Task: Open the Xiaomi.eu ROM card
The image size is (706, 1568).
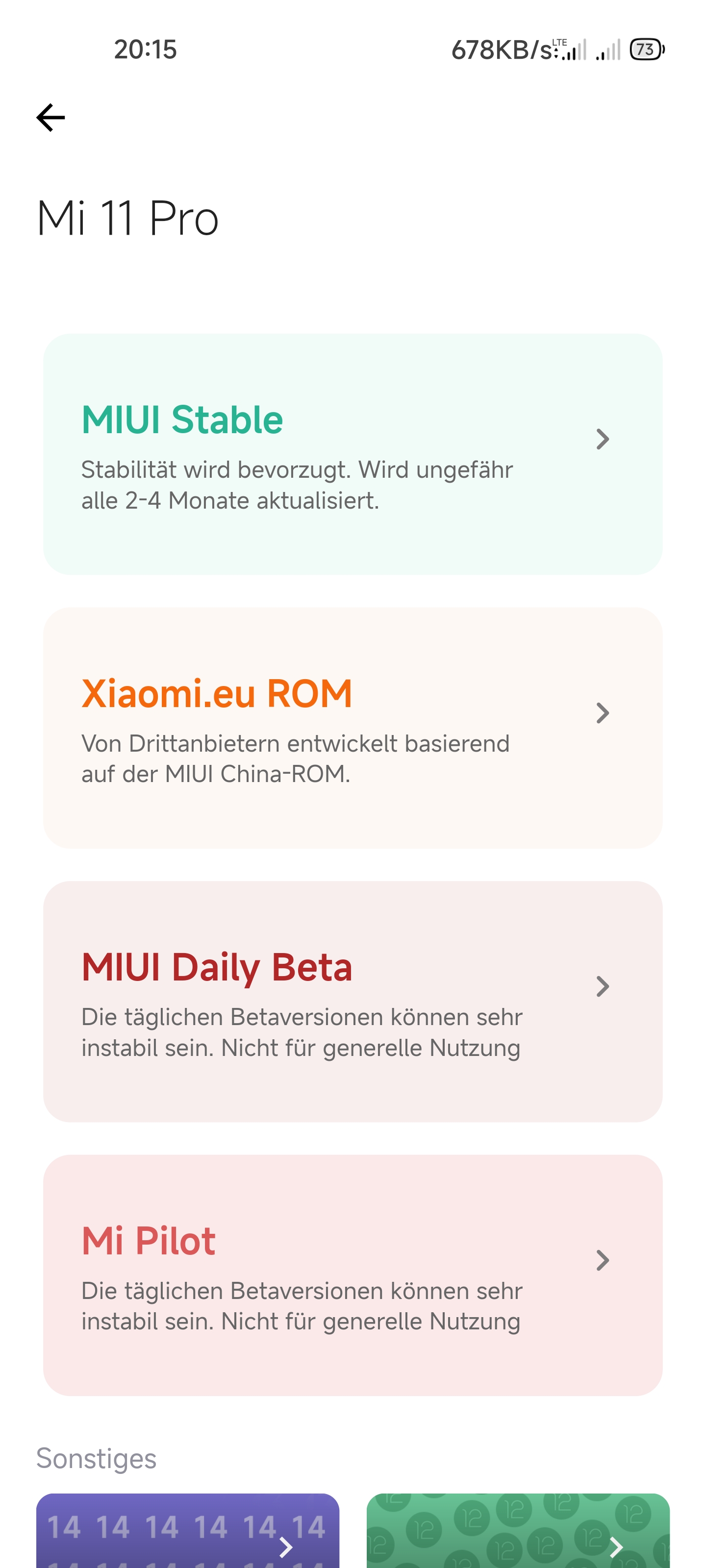Action: (353, 728)
